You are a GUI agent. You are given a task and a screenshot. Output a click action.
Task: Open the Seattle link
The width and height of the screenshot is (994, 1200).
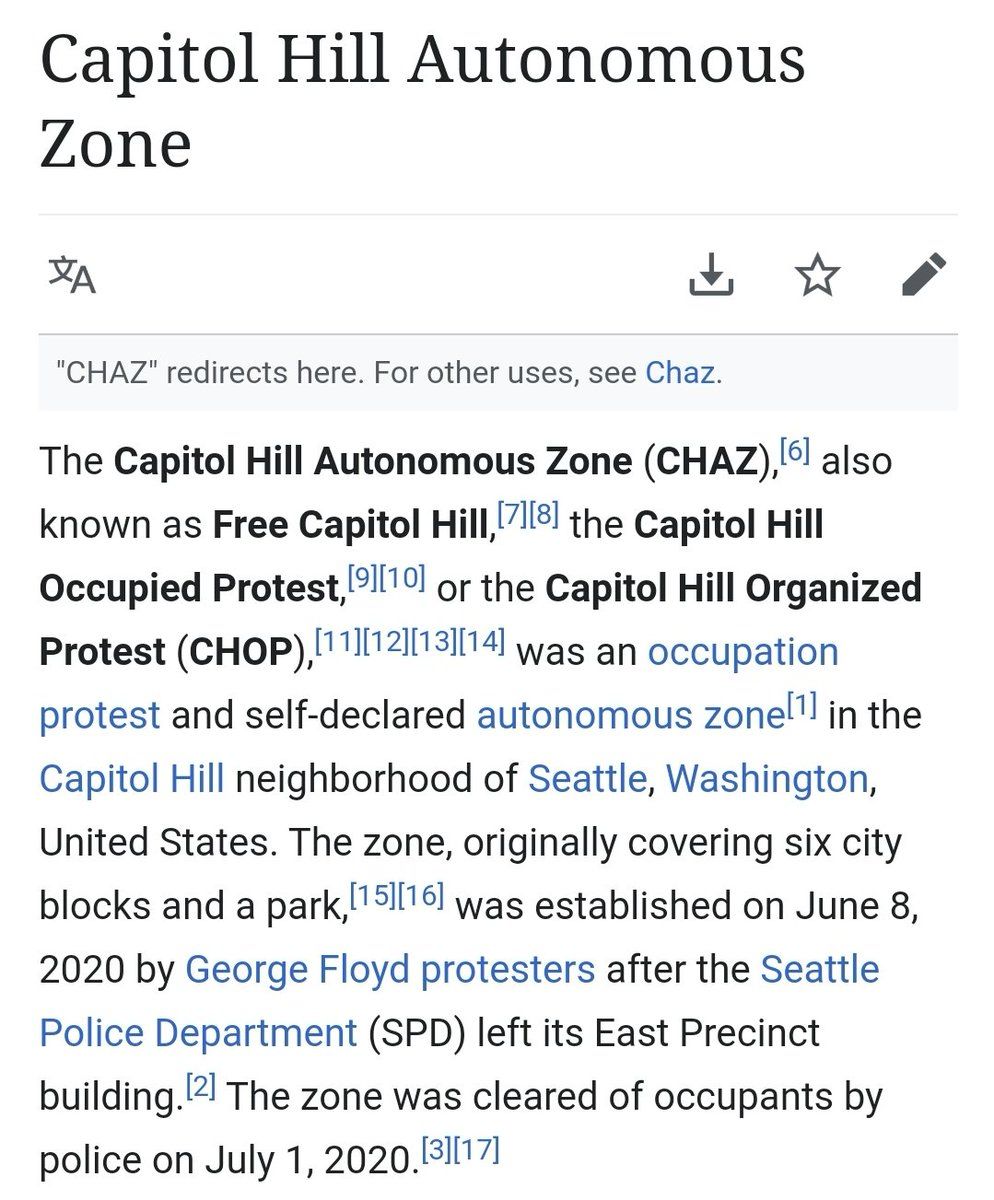click(587, 779)
